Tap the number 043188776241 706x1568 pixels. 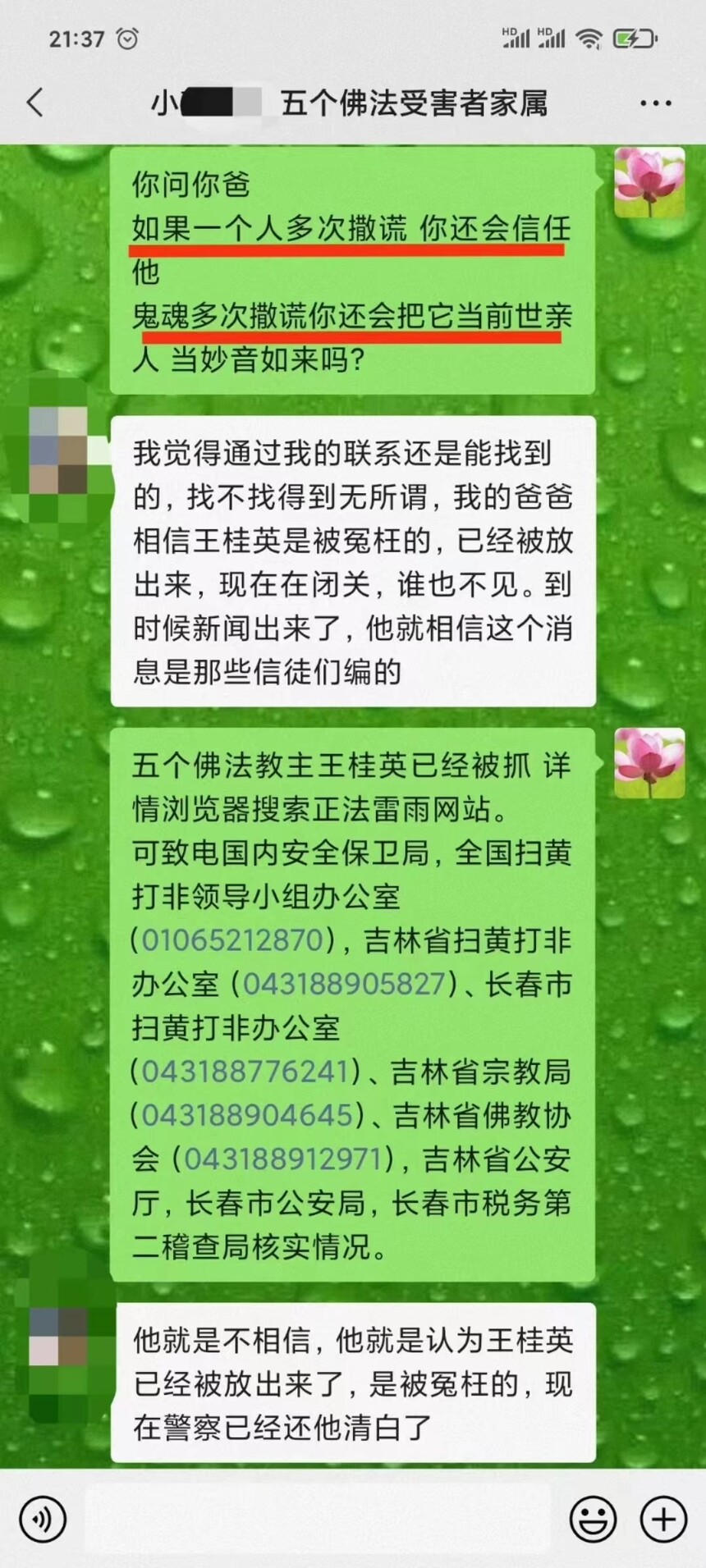[245, 1072]
